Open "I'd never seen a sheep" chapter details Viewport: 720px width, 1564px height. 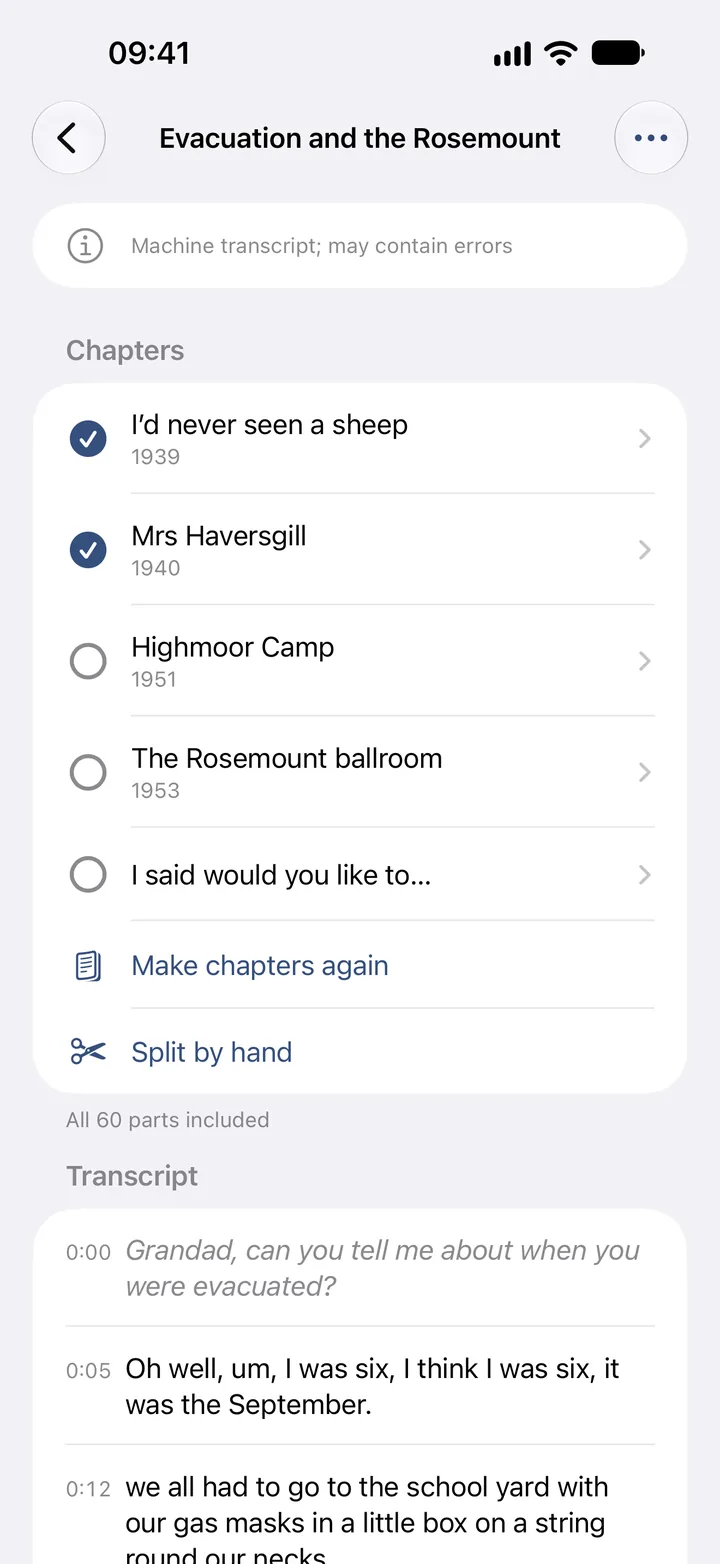393,438
